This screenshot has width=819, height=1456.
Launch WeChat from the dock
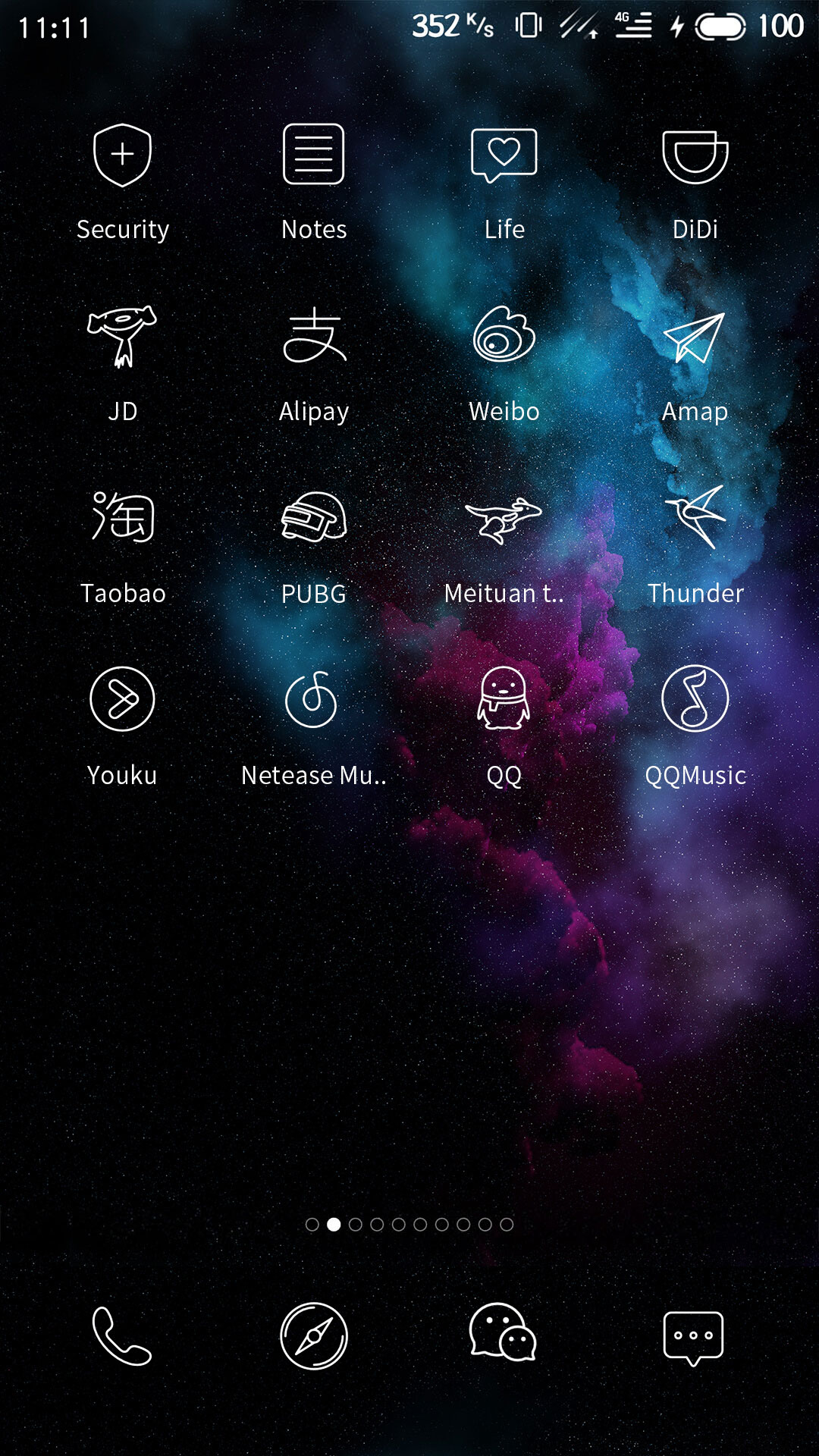click(503, 1332)
